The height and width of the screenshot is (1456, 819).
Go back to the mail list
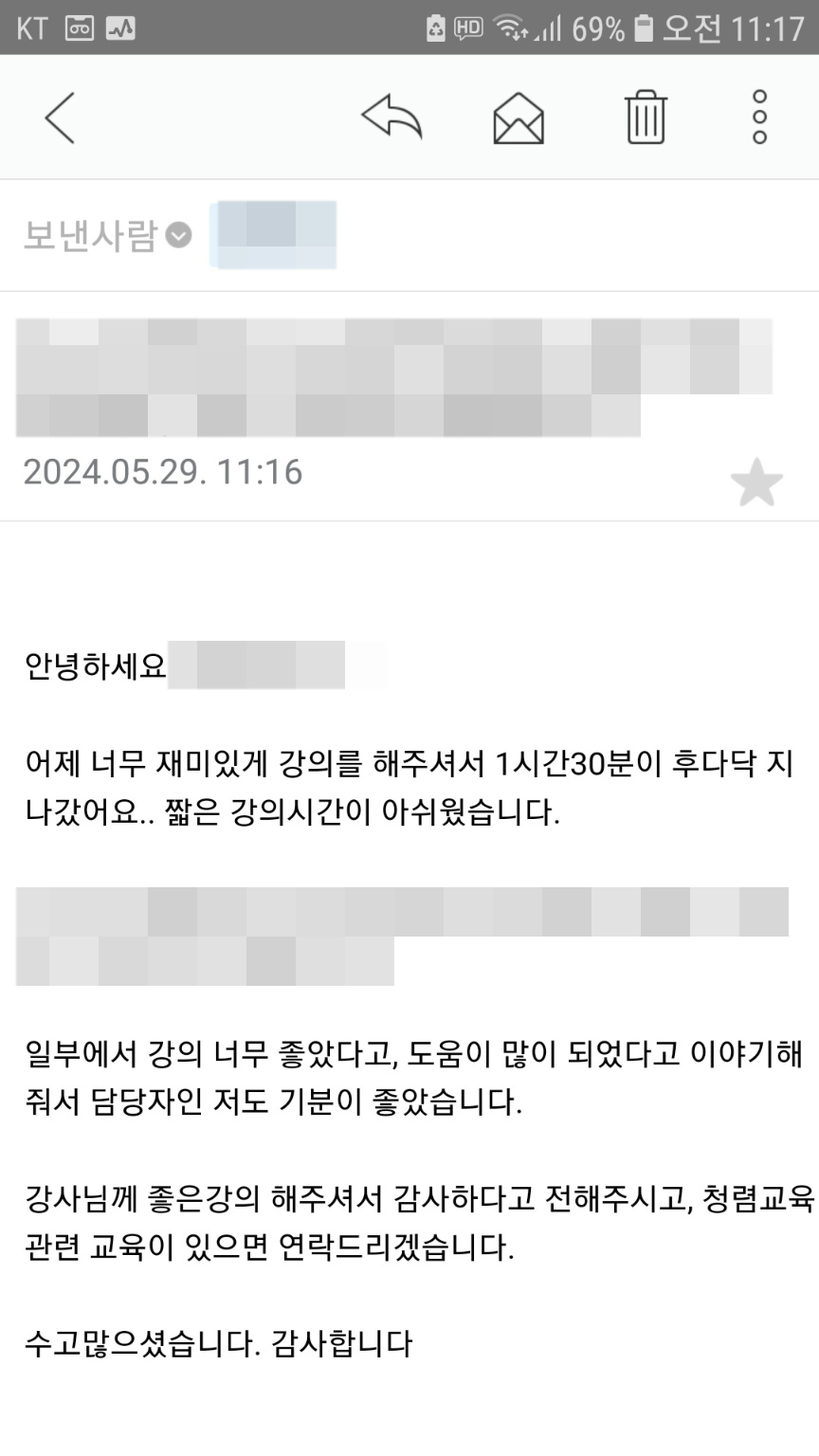tap(60, 118)
